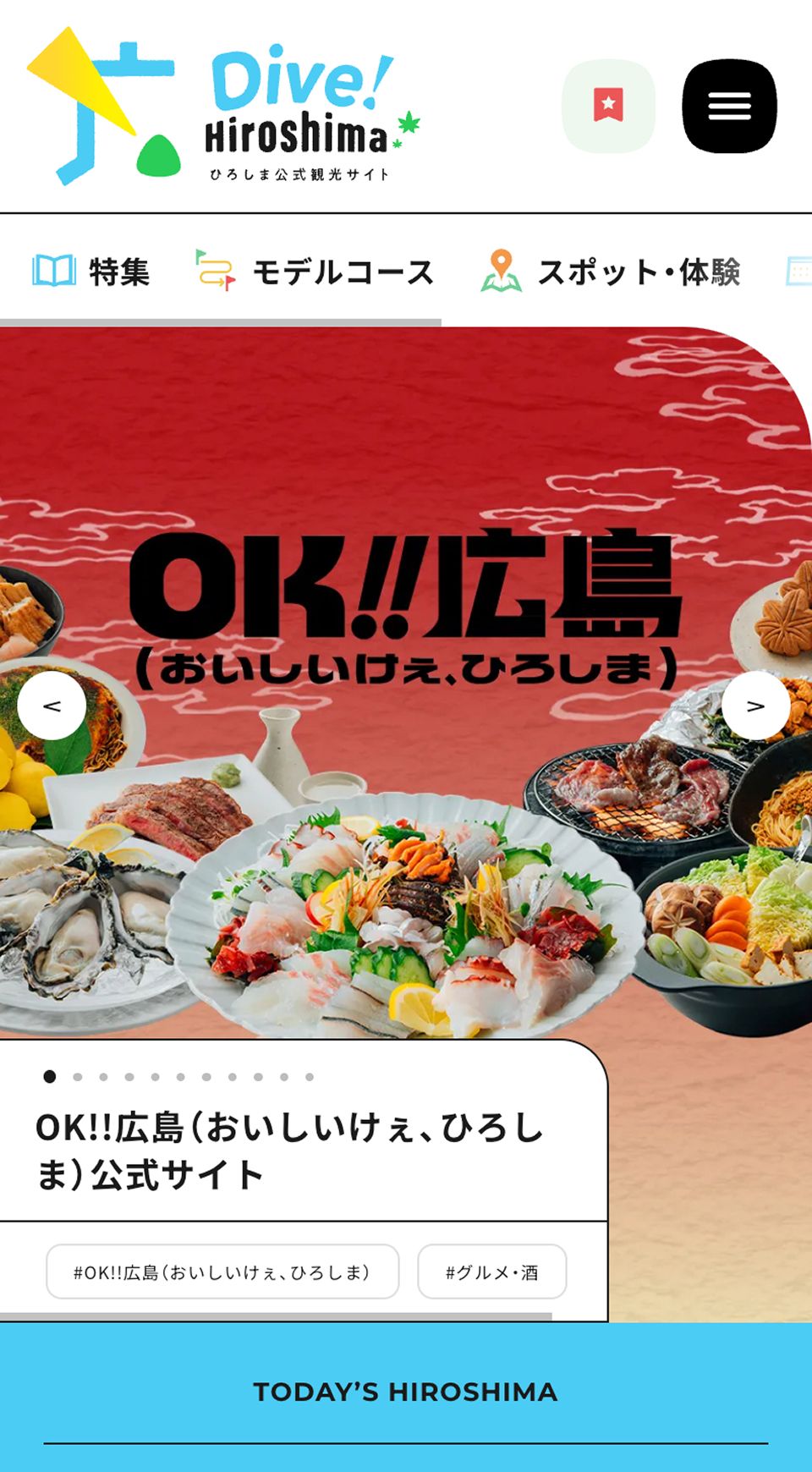Open saved bookmarks list

[x=608, y=107]
